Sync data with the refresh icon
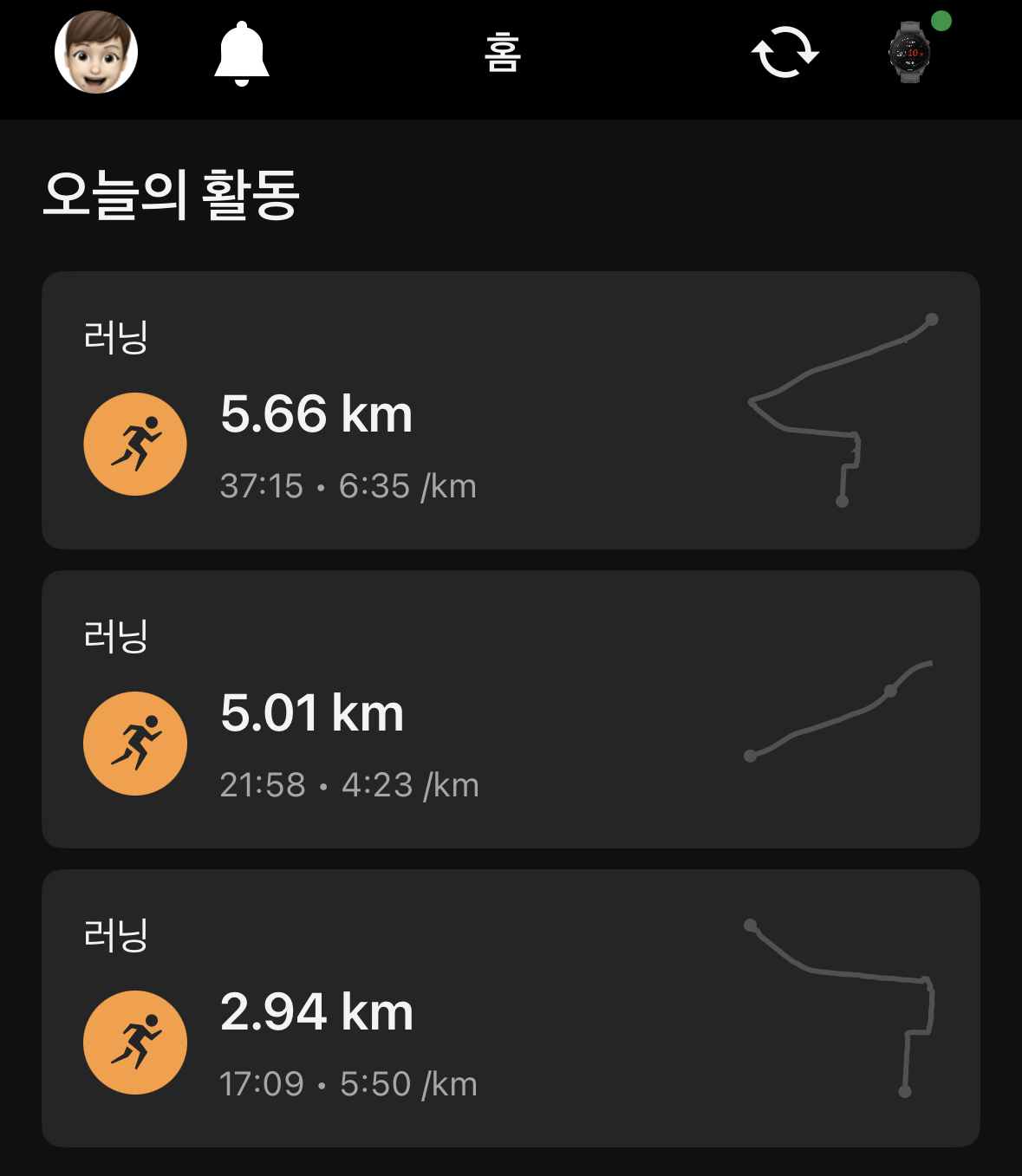 pos(784,53)
